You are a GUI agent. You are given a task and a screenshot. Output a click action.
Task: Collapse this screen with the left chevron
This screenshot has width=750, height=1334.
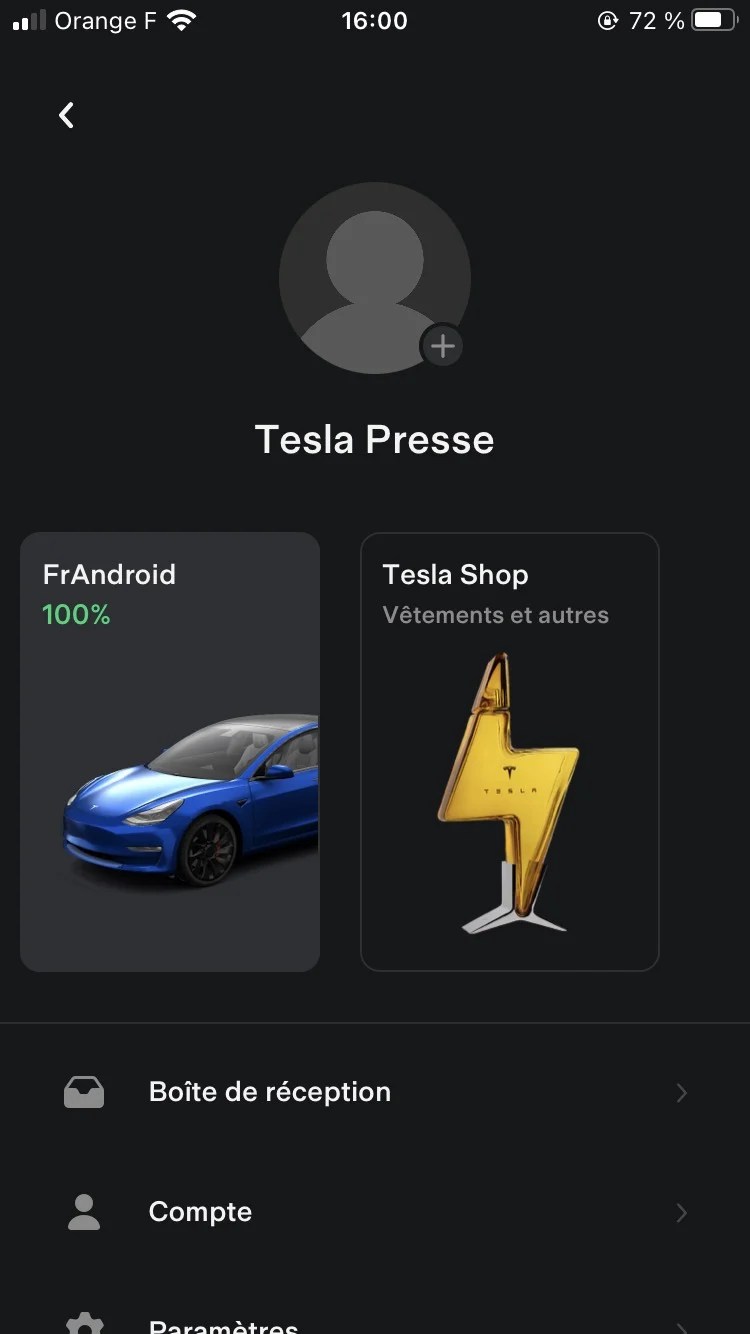[66, 115]
